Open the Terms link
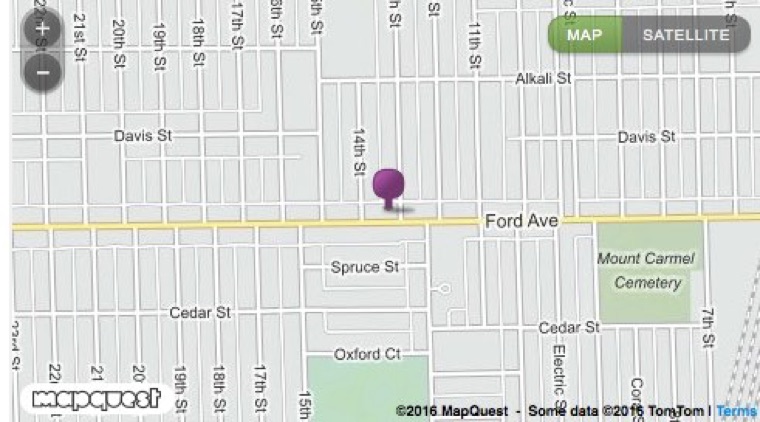 [x=736, y=410]
